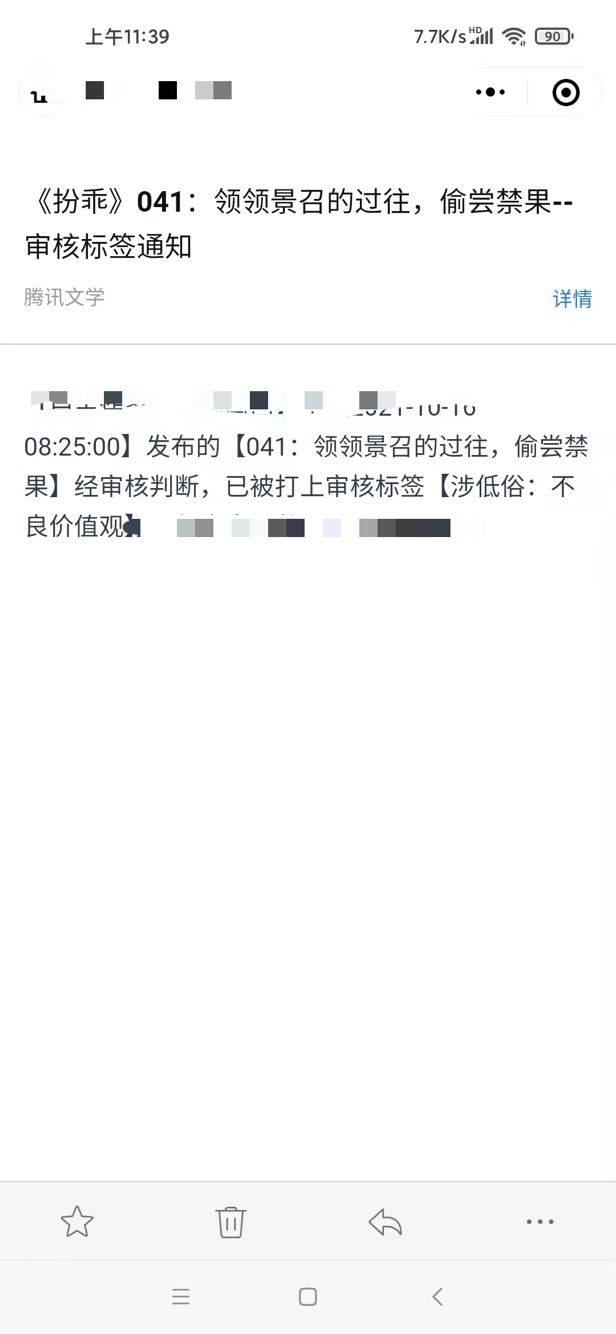
Task: Open the 详情 details link
Action: [572, 298]
